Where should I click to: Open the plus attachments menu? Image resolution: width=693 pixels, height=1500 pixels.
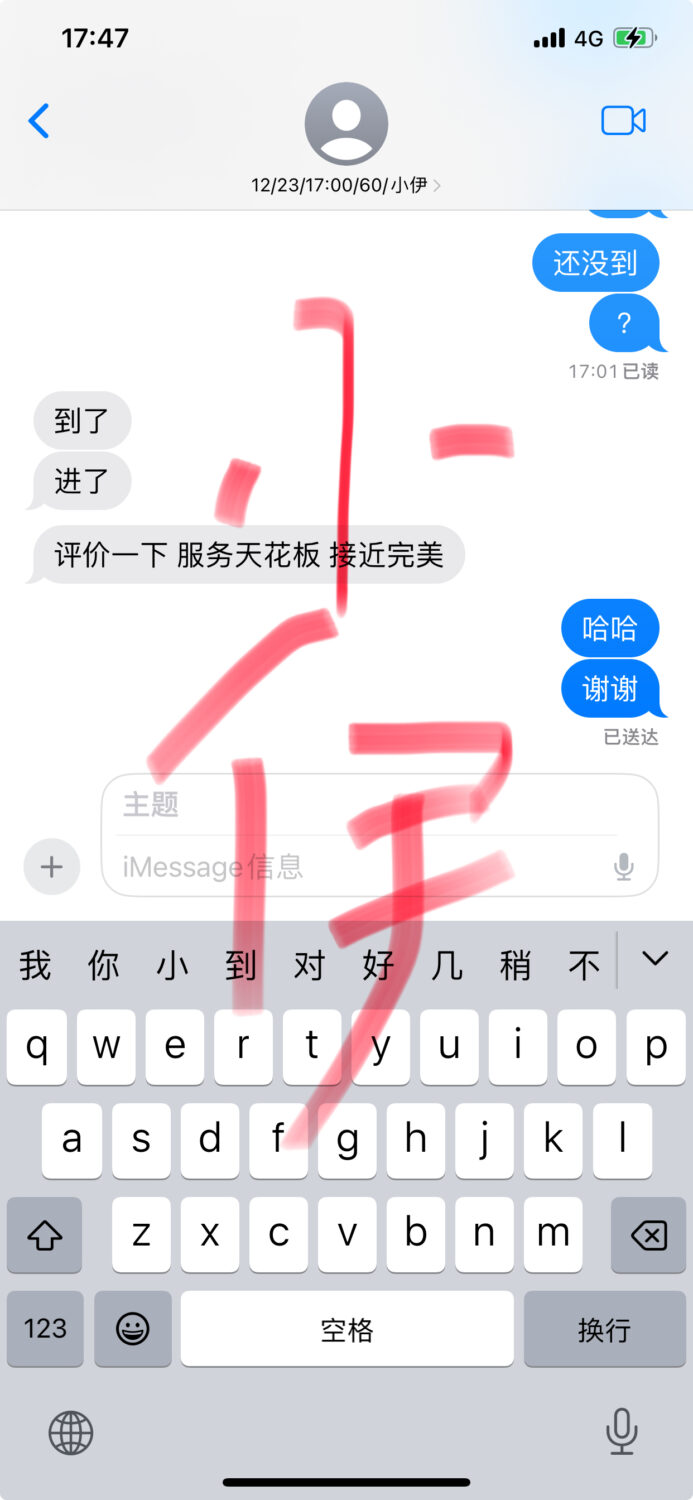[51, 866]
